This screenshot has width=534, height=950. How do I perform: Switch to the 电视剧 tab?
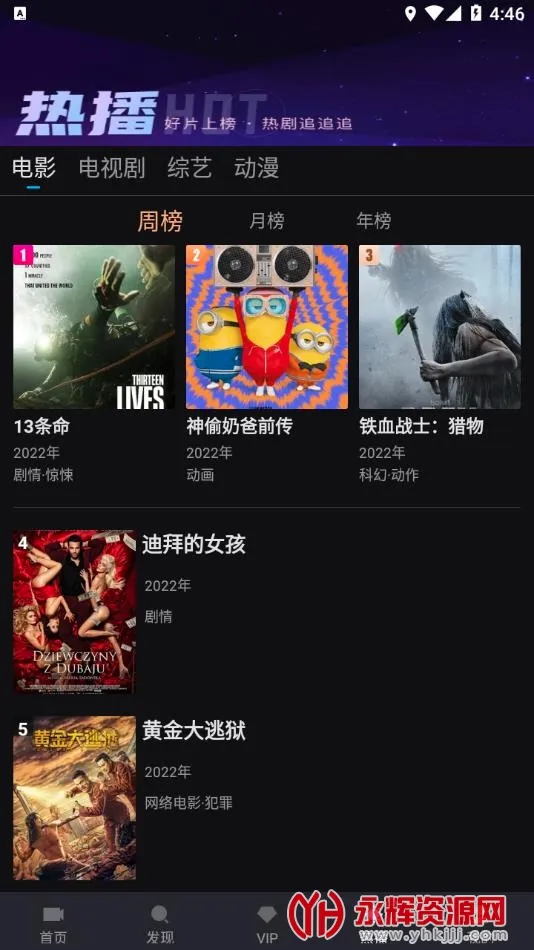[112, 168]
